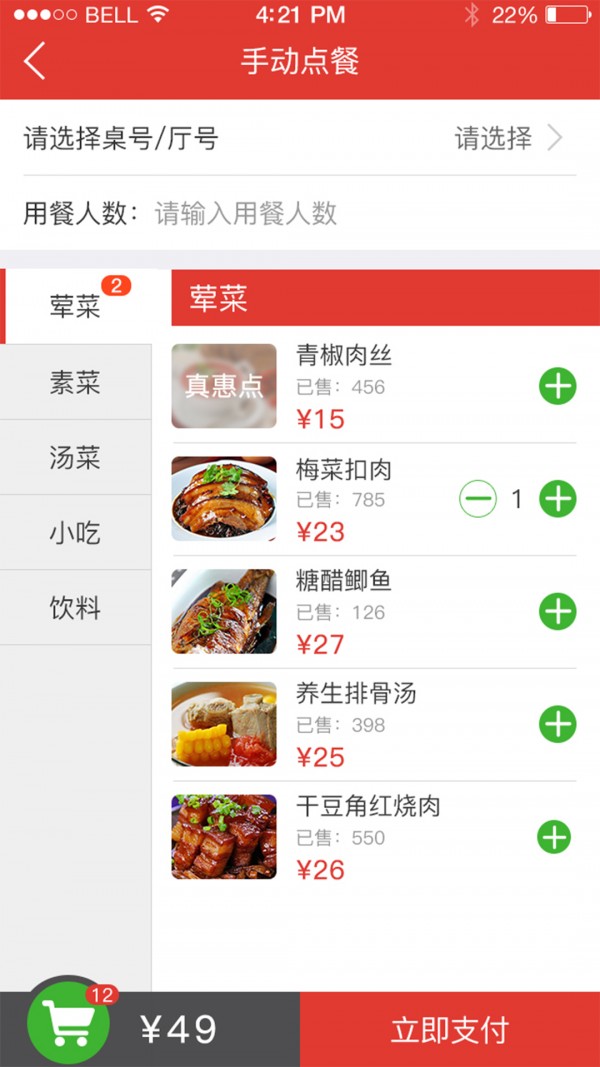The width and height of the screenshot is (600, 1067).
Task: Focus the 用餐人数 input field
Action: point(300,213)
